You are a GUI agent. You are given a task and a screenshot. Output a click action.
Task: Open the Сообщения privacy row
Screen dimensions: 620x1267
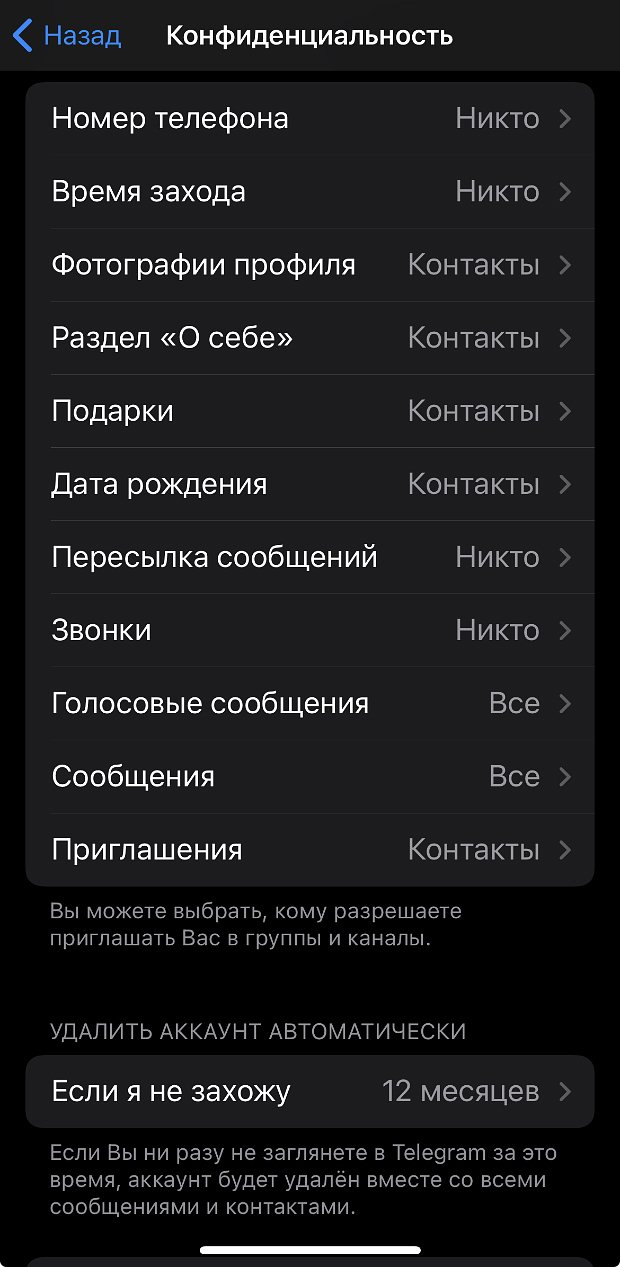[x=310, y=776]
